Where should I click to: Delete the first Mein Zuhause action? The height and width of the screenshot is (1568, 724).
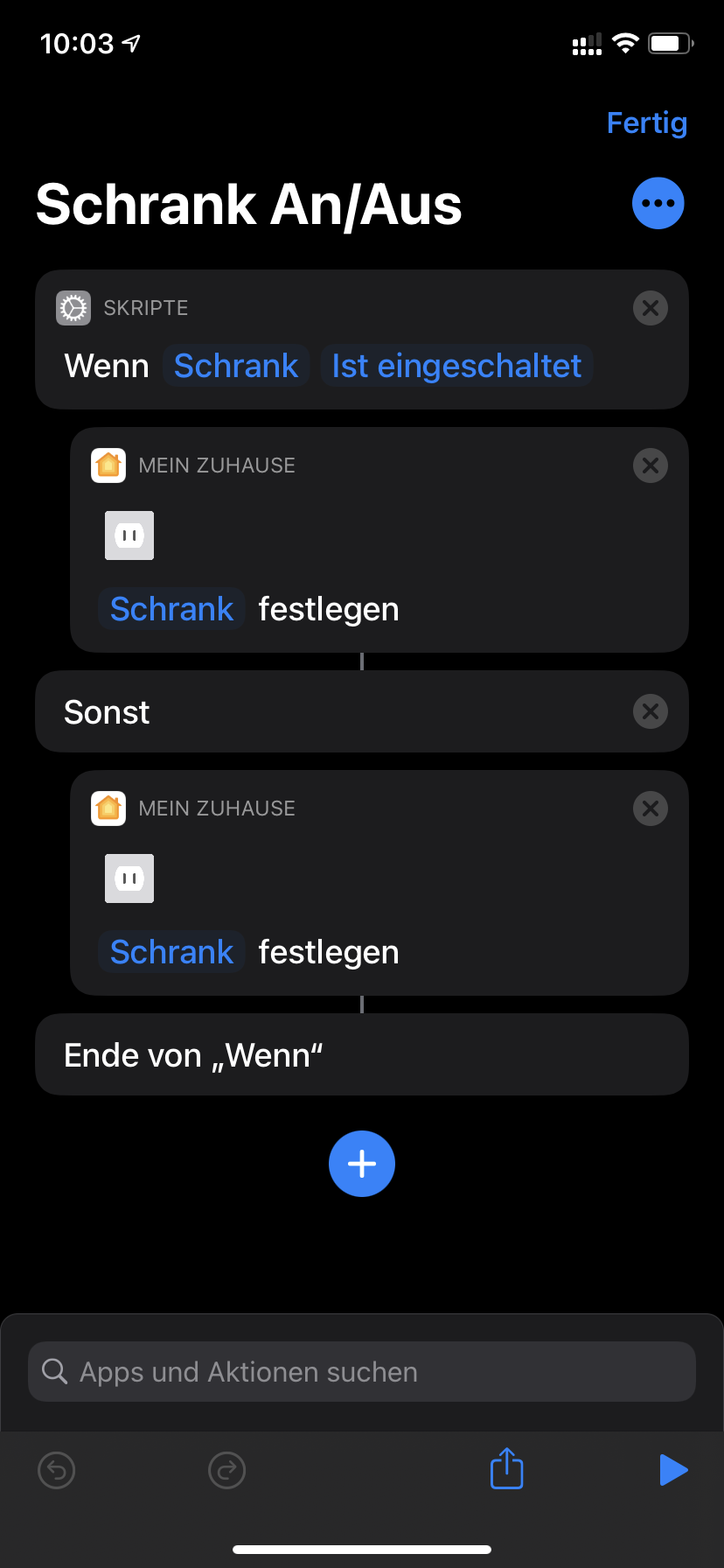pos(650,465)
